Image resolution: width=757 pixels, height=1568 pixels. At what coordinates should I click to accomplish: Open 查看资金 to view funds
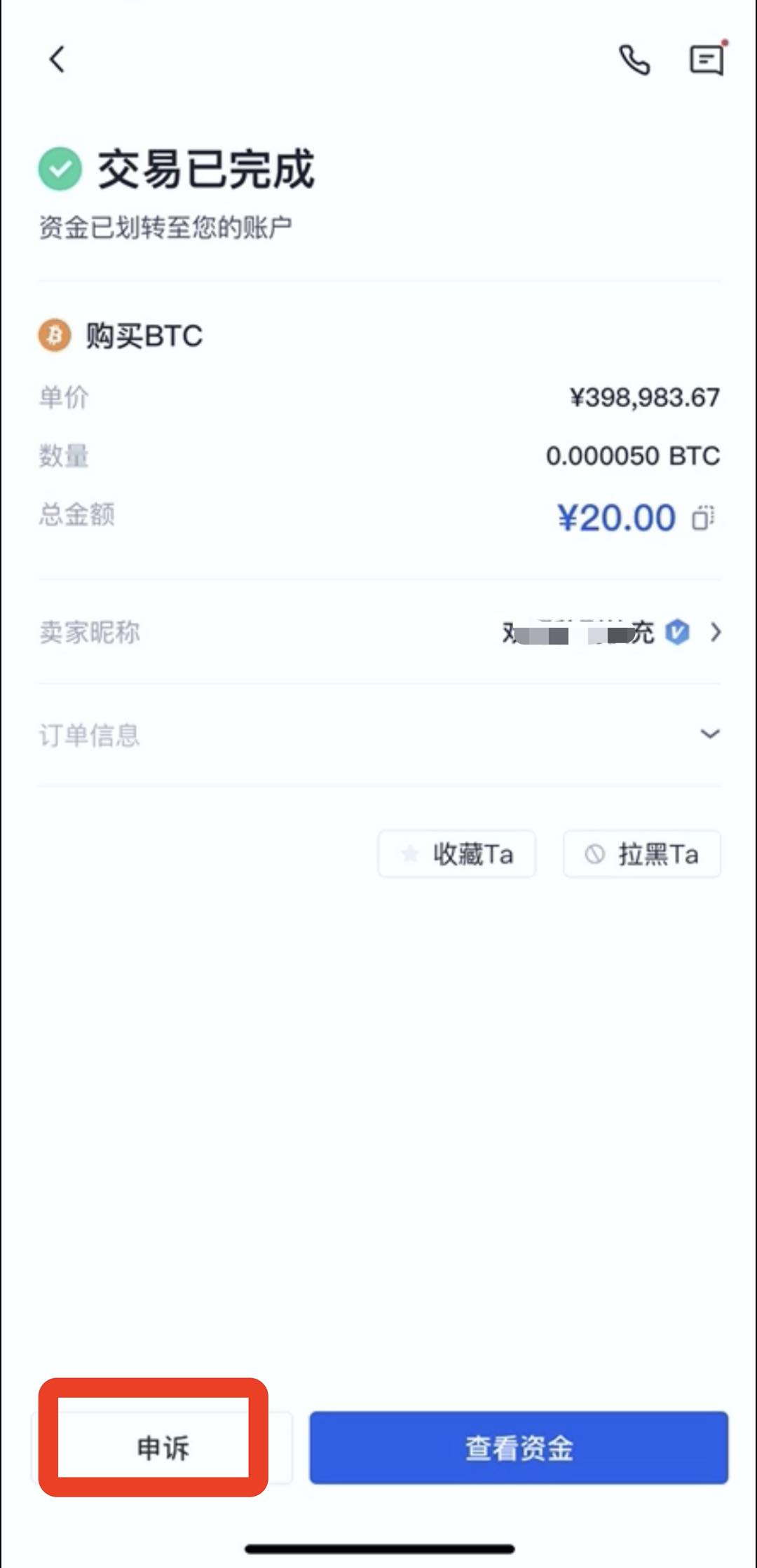click(519, 1447)
